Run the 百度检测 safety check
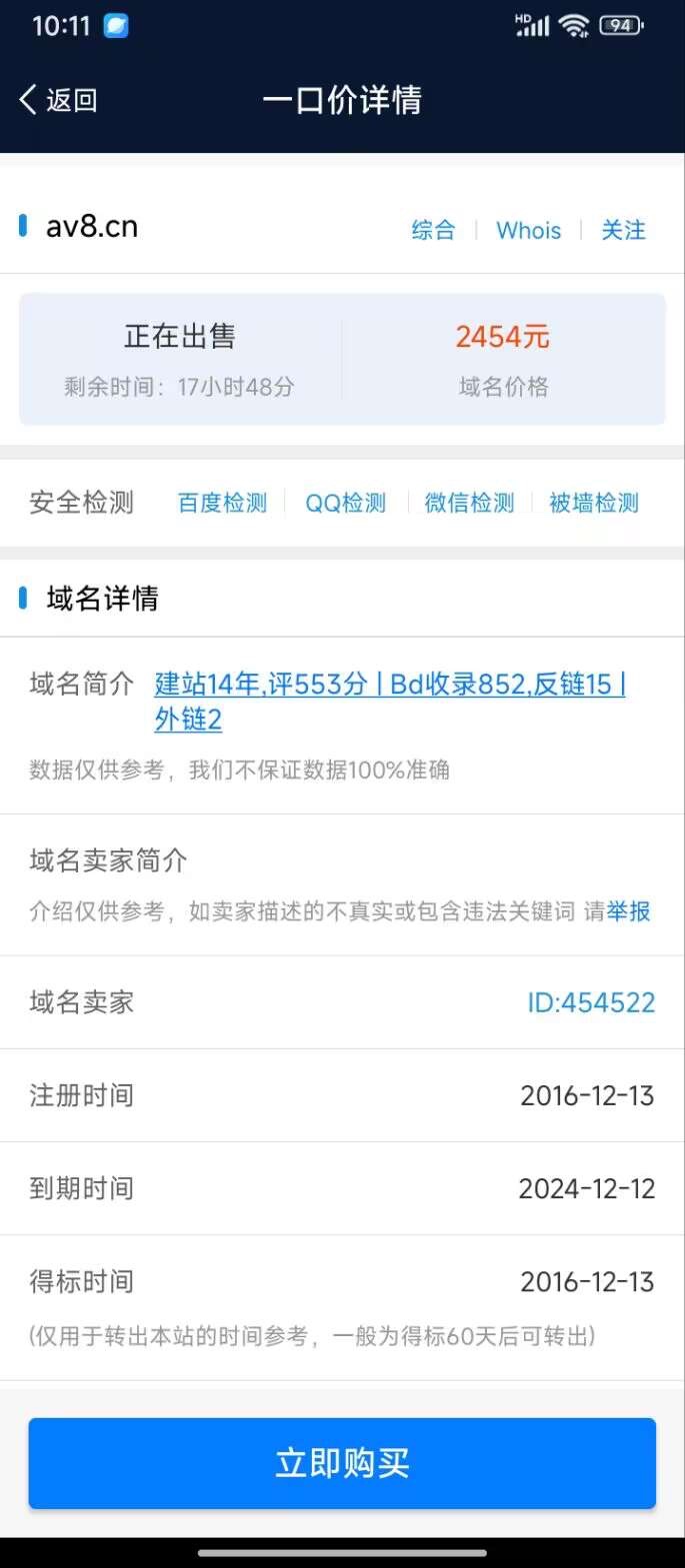The height and width of the screenshot is (1568, 685). point(222,503)
